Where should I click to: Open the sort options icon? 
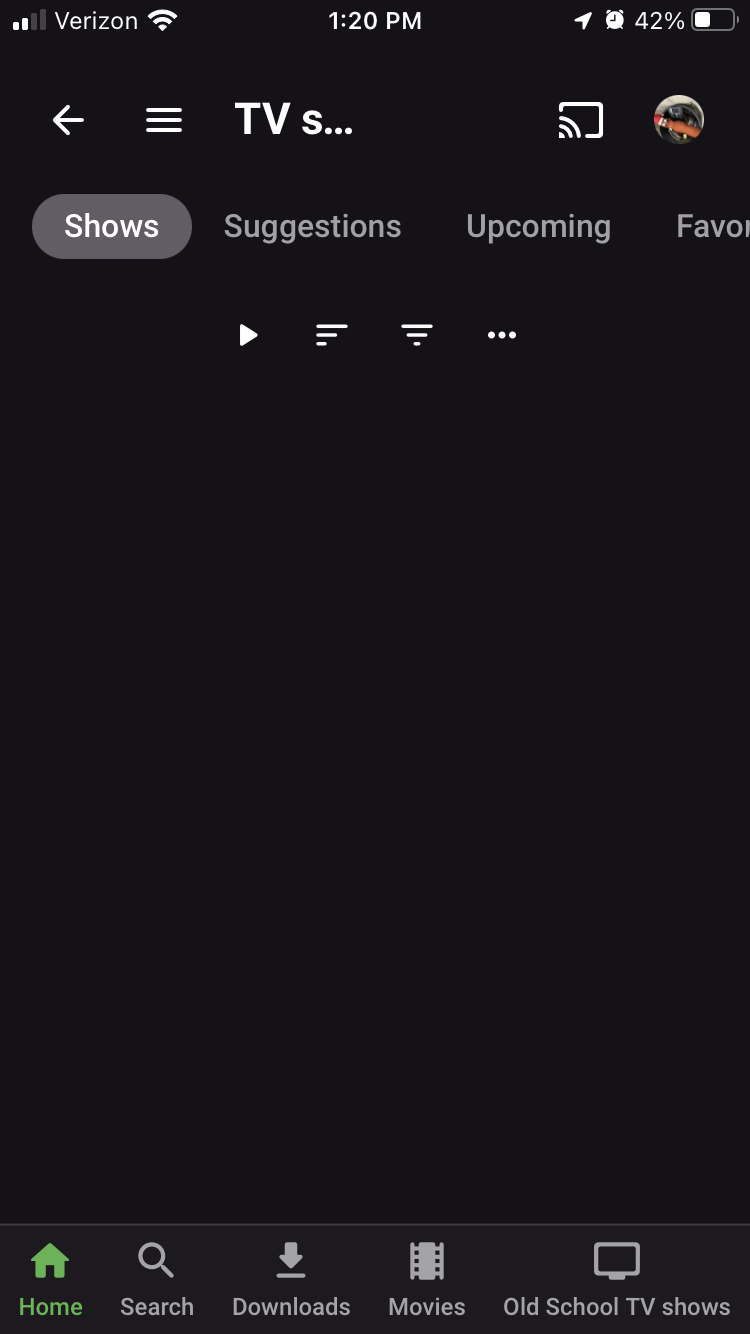(x=332, y=335)
